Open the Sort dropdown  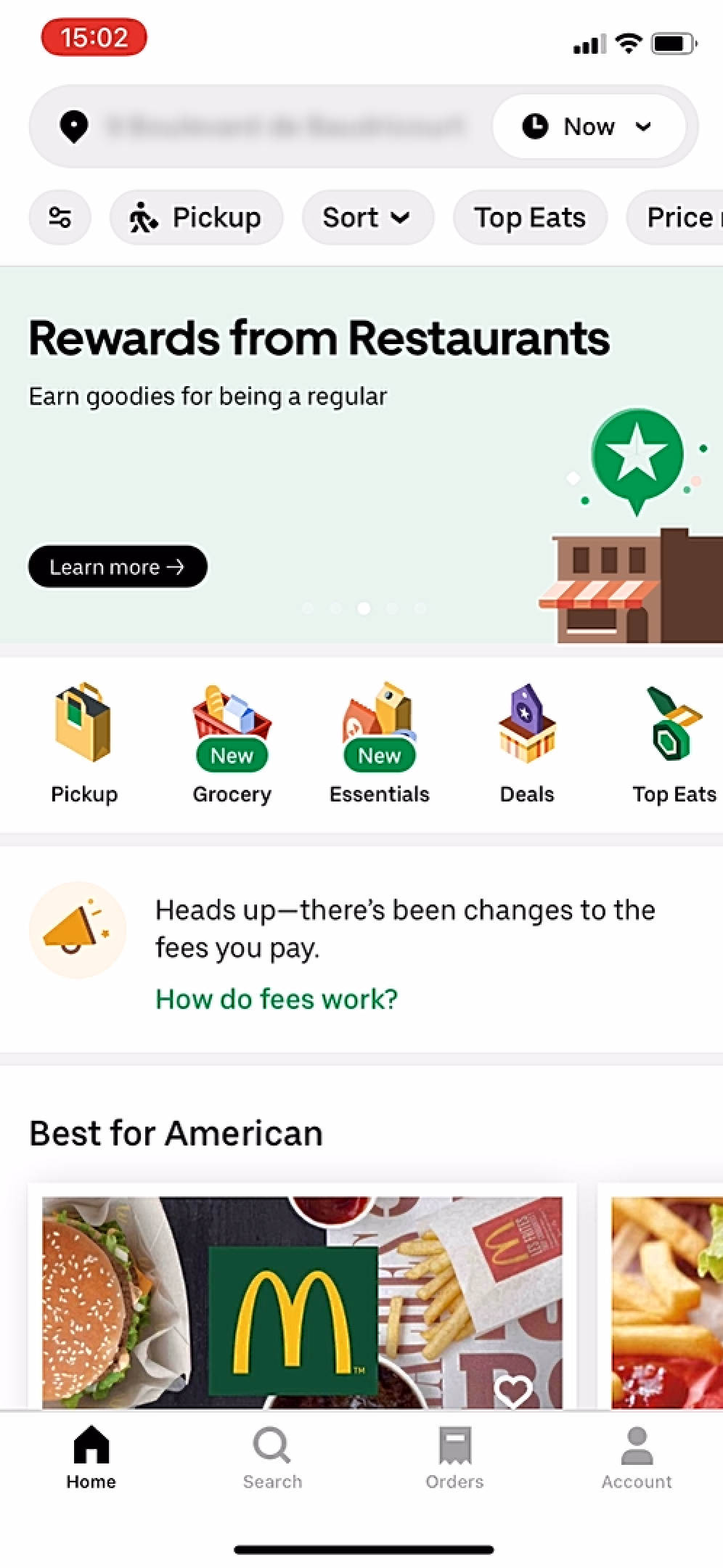(x=367, y=217)
